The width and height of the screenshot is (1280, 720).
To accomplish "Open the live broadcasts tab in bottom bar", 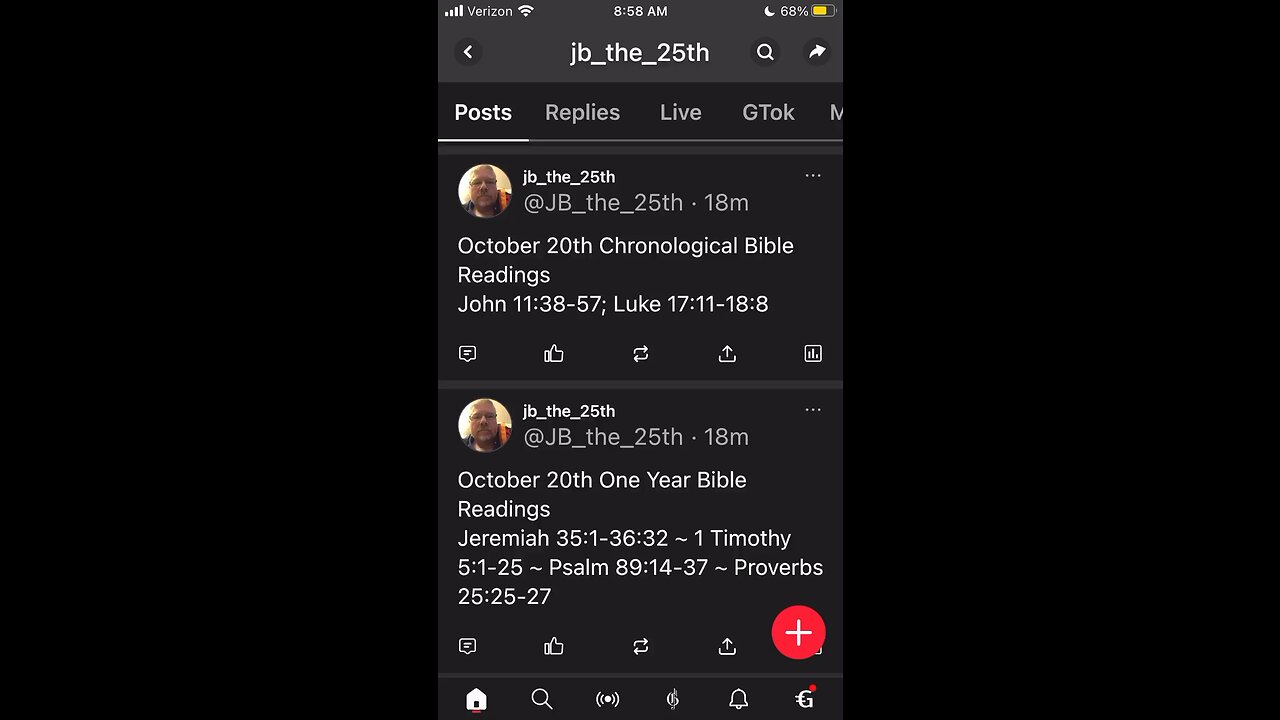I will pyautogui.click(x=607, y=700).
